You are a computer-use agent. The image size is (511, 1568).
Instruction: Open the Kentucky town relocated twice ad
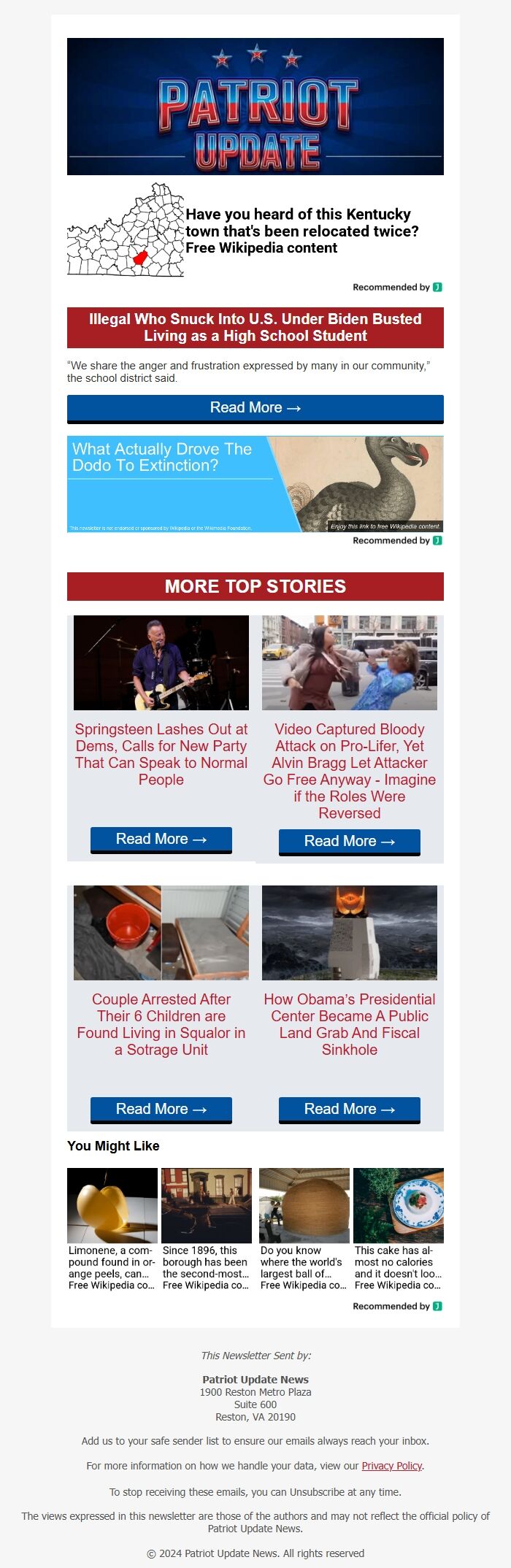tap(297, 231)
